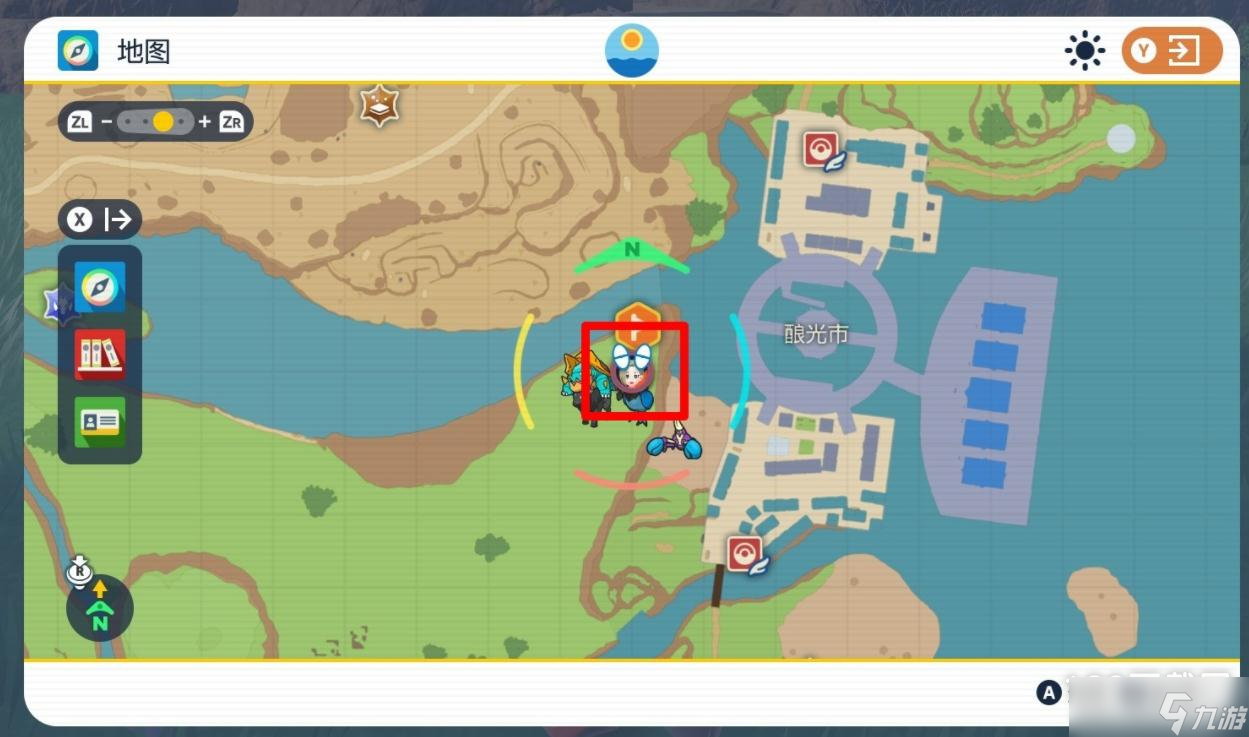1249x737 pixels.
Task: Open the compass map app in the side menu
Action: point(100,287)
